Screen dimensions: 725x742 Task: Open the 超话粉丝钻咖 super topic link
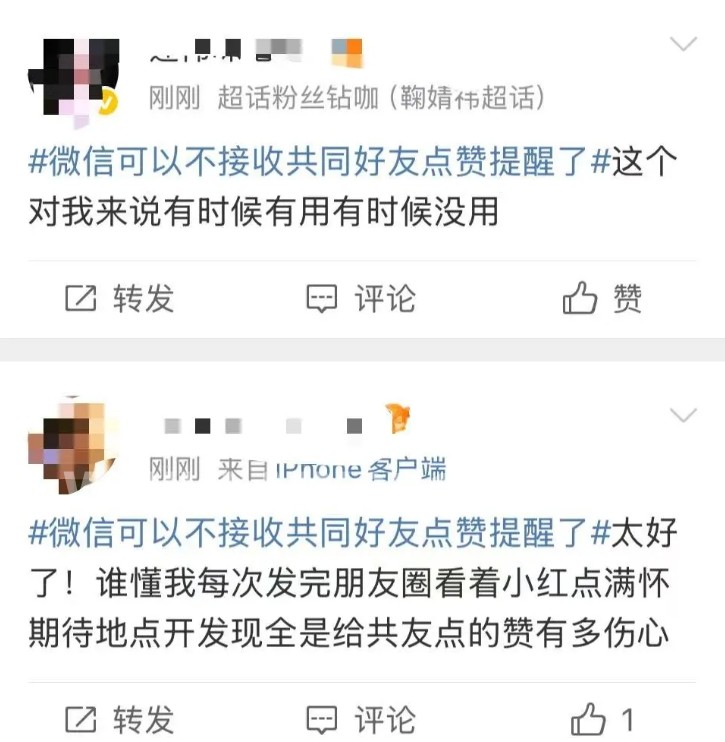[381, 98]
